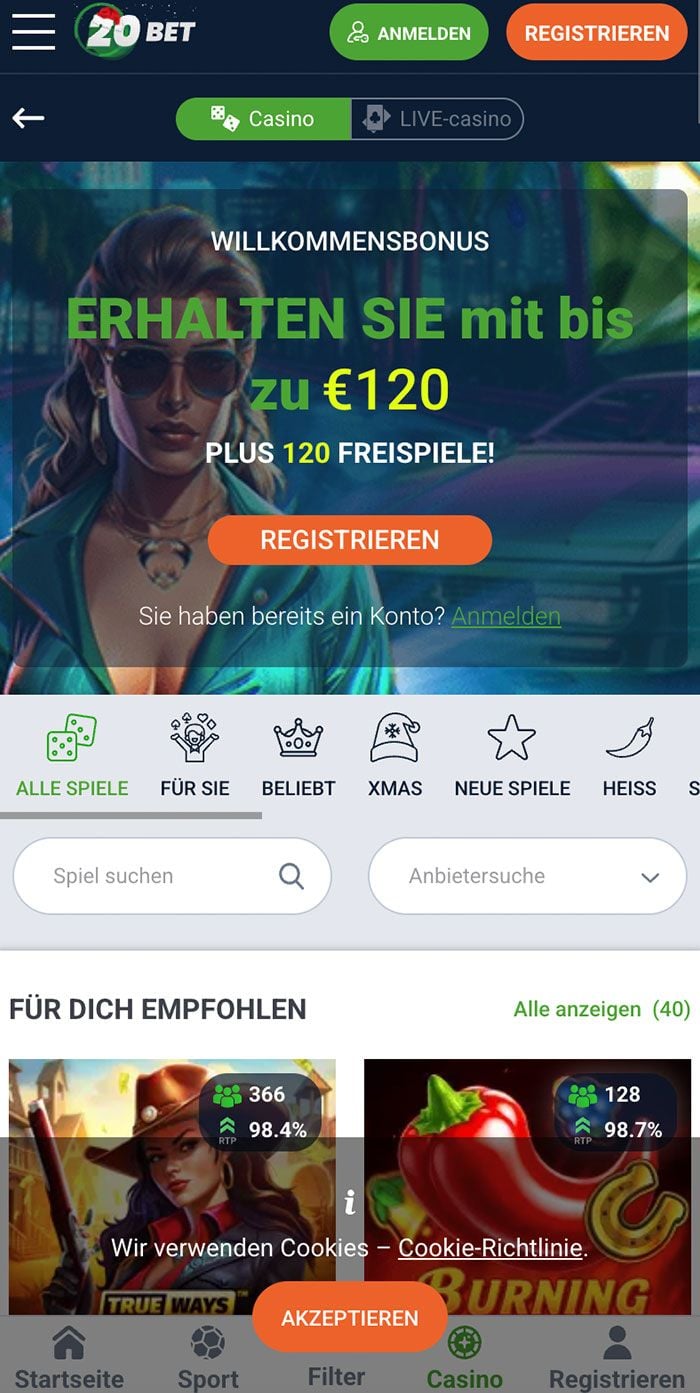This screenshot has width=700, height=1393.
Task: Tap the Spiel suchen search field
Action: coord(160,876)
